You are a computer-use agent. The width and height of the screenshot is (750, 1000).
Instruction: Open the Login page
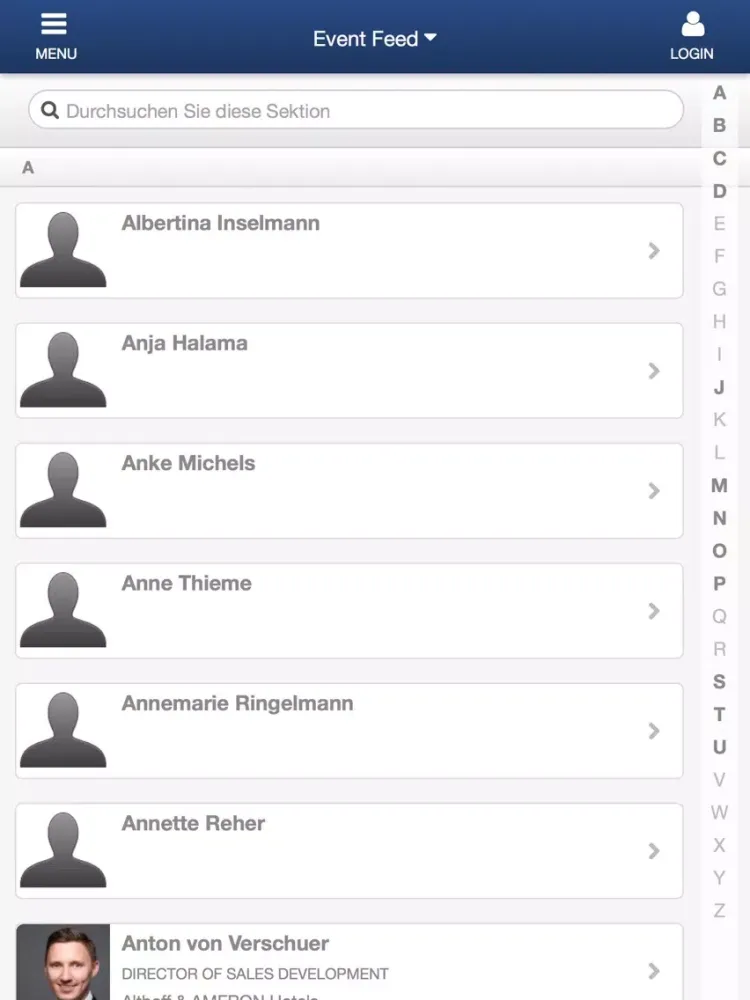(692, 37)
